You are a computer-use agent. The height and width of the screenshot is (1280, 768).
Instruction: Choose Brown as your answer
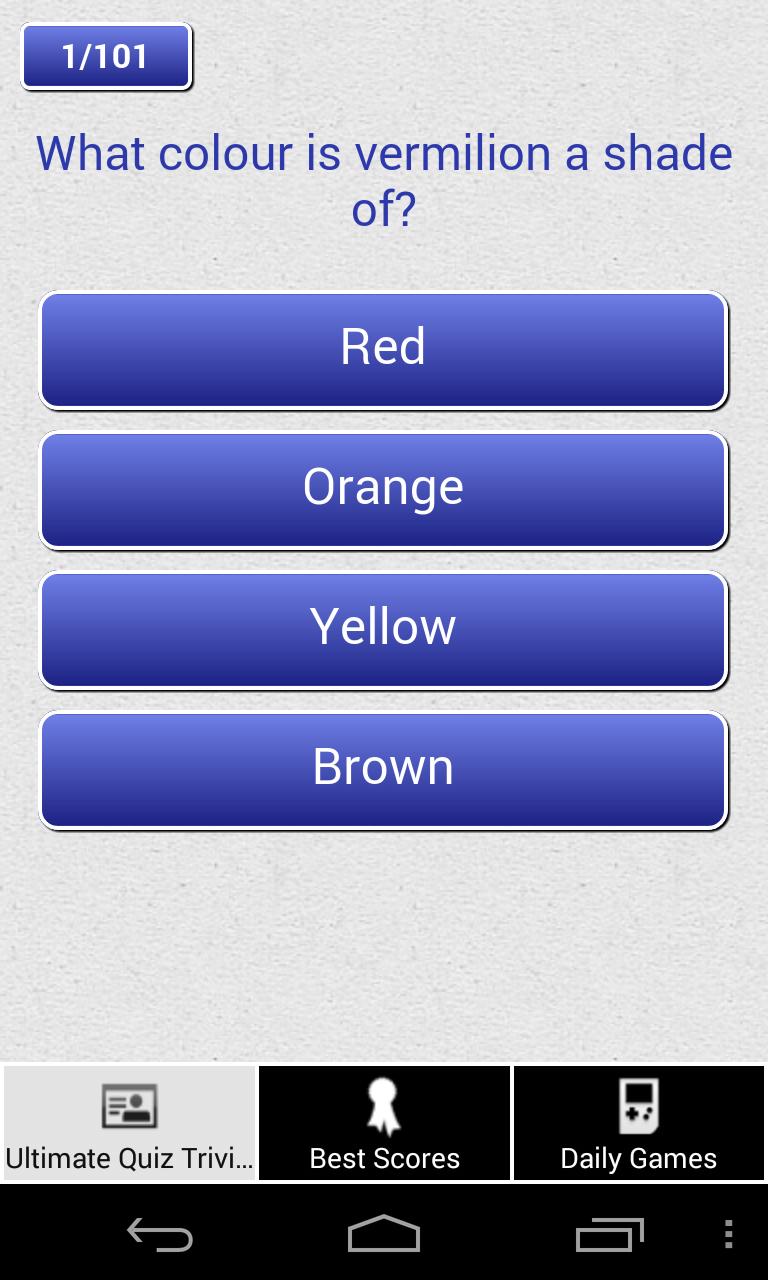(x=383, y=768)
